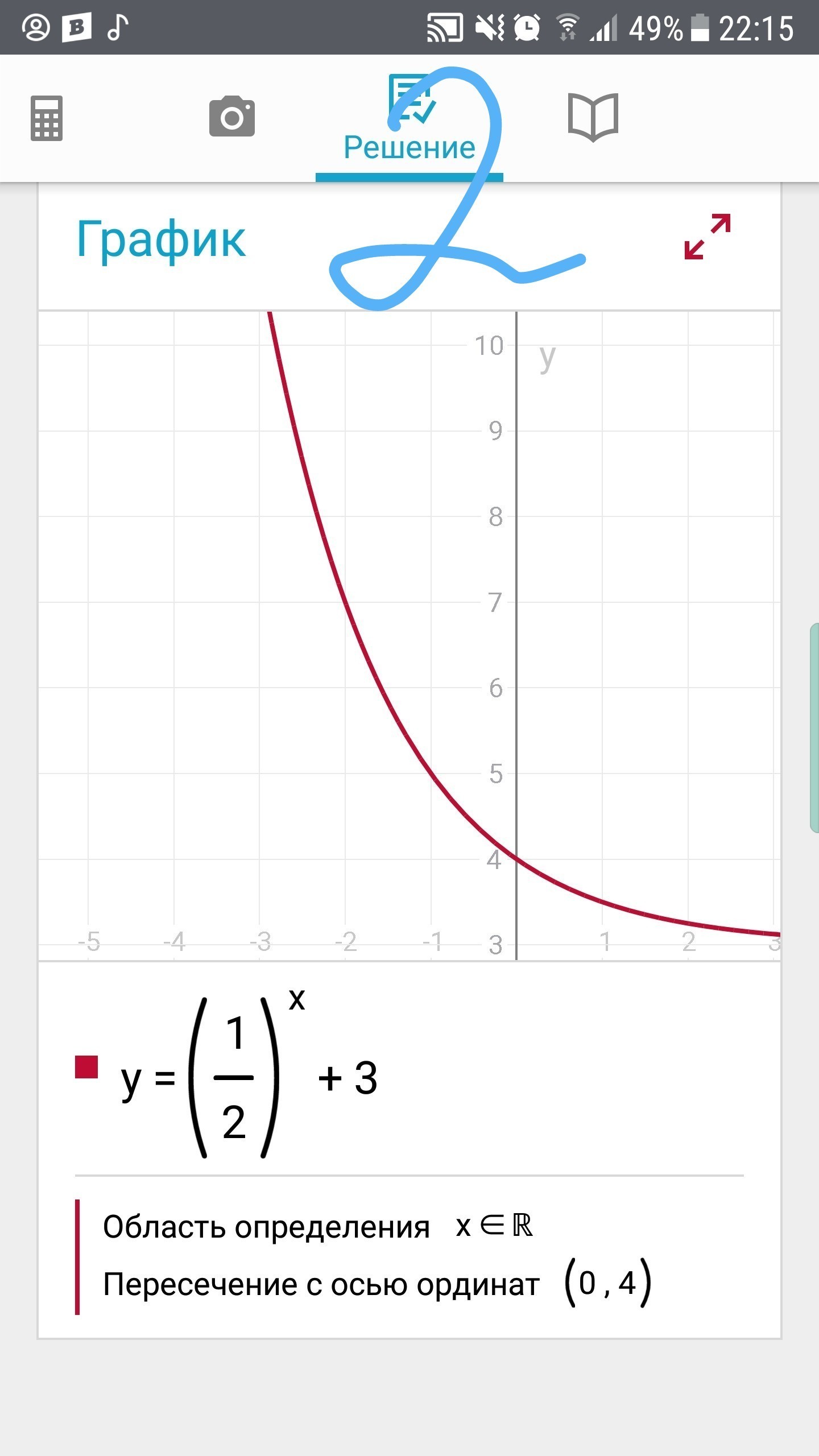Screen dimensions: 819x1456
Task: Select the Решение tab
Action: [x=409, y=119]
